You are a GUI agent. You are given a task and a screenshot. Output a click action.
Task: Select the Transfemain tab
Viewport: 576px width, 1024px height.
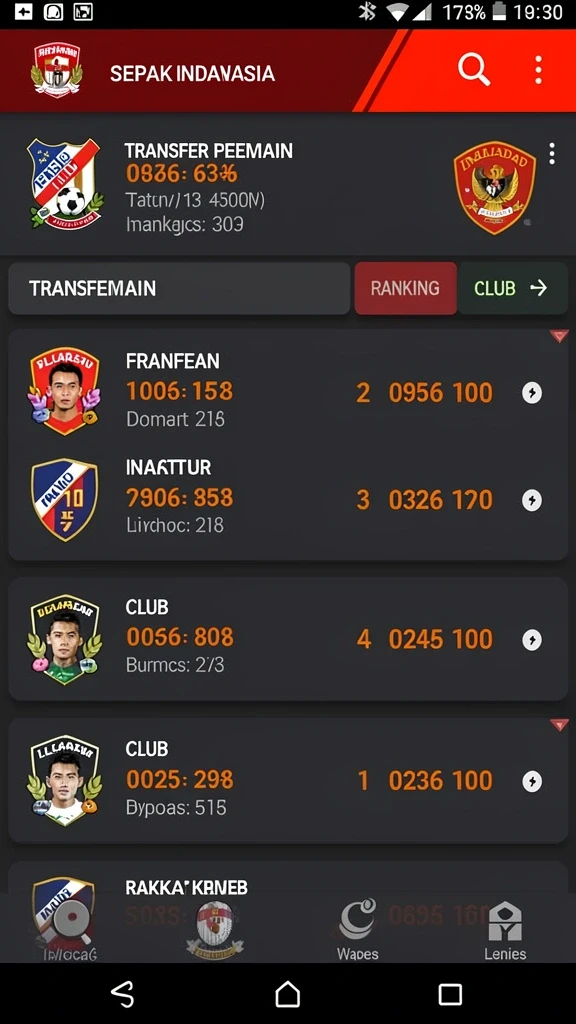click(179, 288)
